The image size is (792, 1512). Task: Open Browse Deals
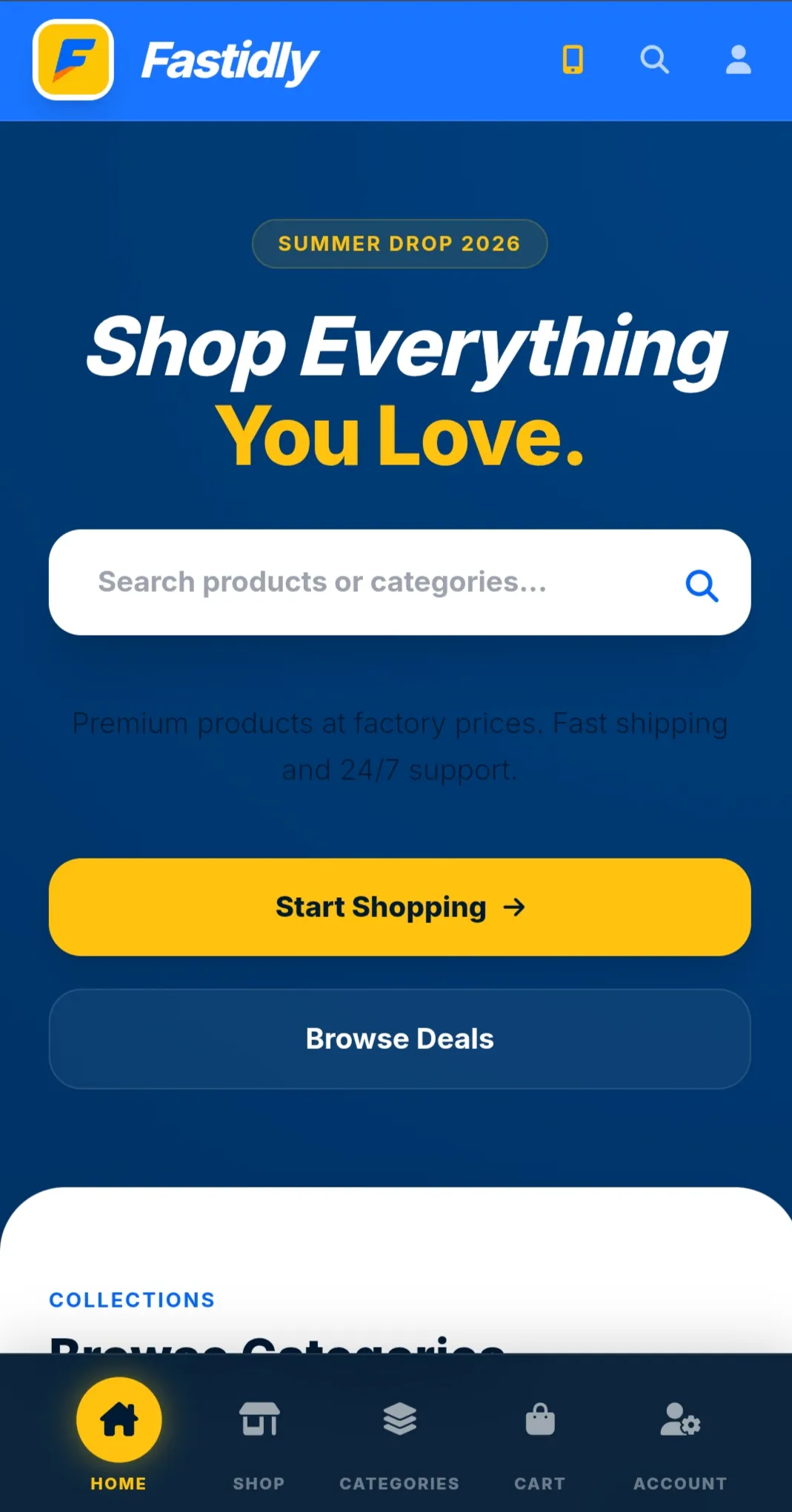click(399, 1039)
